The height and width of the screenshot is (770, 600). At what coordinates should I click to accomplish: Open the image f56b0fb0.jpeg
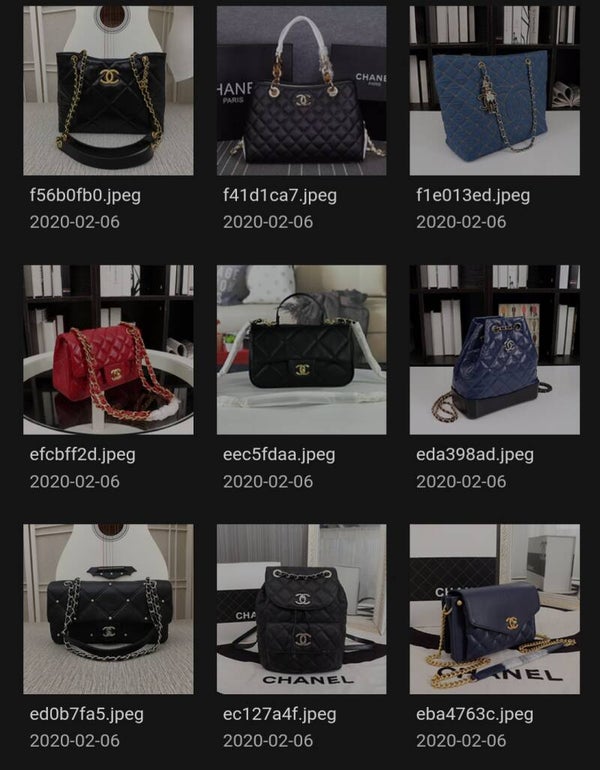[x=108, y=91]
